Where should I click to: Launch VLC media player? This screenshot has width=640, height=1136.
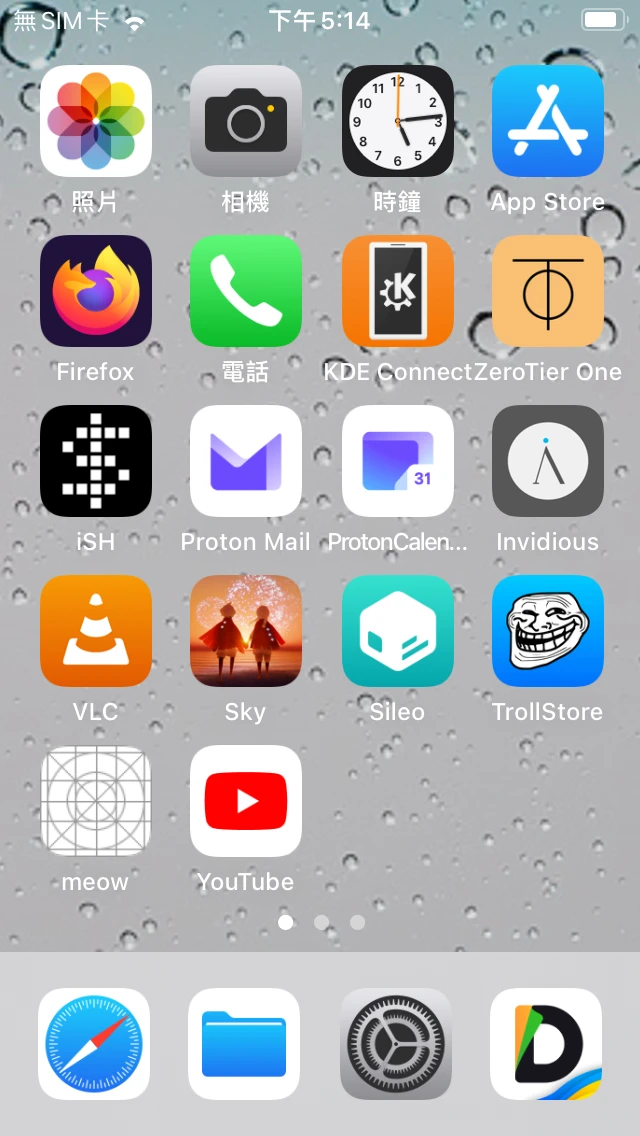[96, 631]
